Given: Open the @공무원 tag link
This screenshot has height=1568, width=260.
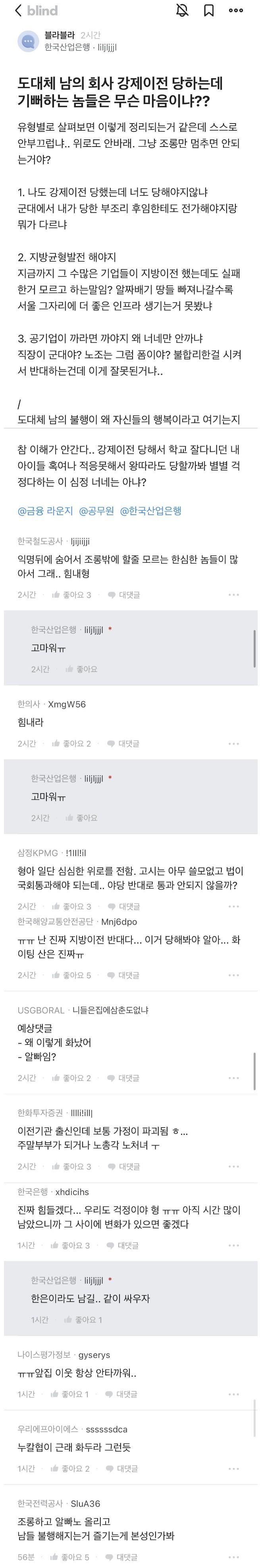Looking at the screenshot, I should [x=96, y=511].
